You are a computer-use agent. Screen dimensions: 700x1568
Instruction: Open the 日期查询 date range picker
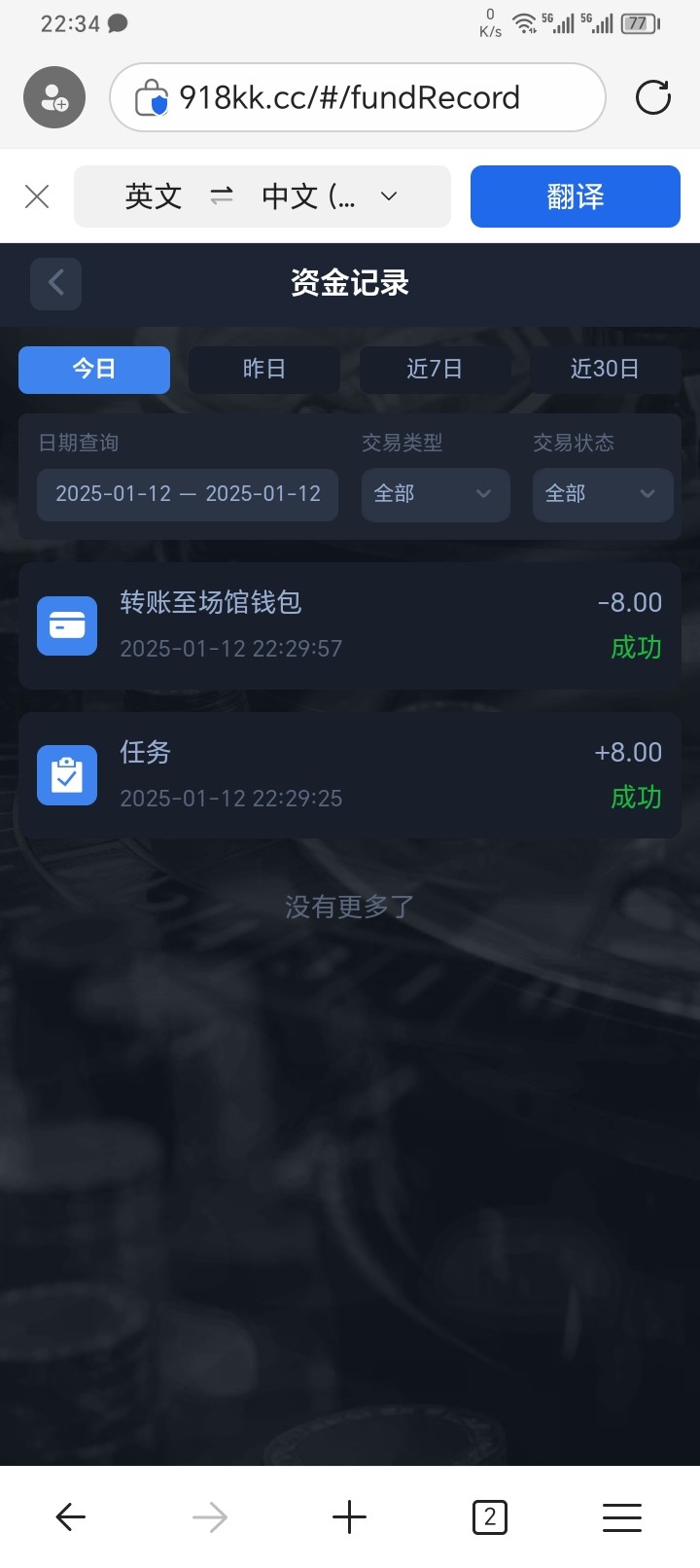(x=188, y=494)
